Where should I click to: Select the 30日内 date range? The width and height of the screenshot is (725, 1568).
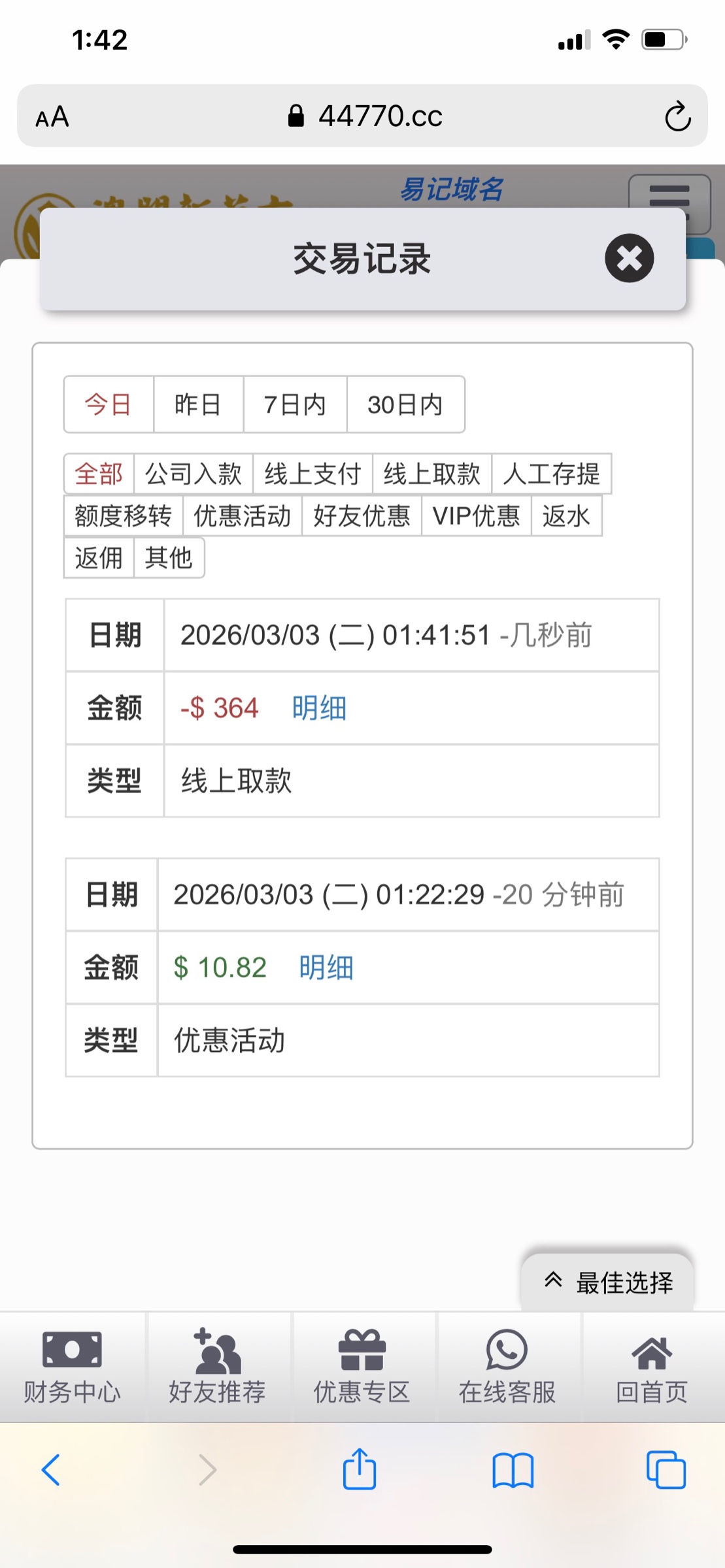(x=405, y=404)
